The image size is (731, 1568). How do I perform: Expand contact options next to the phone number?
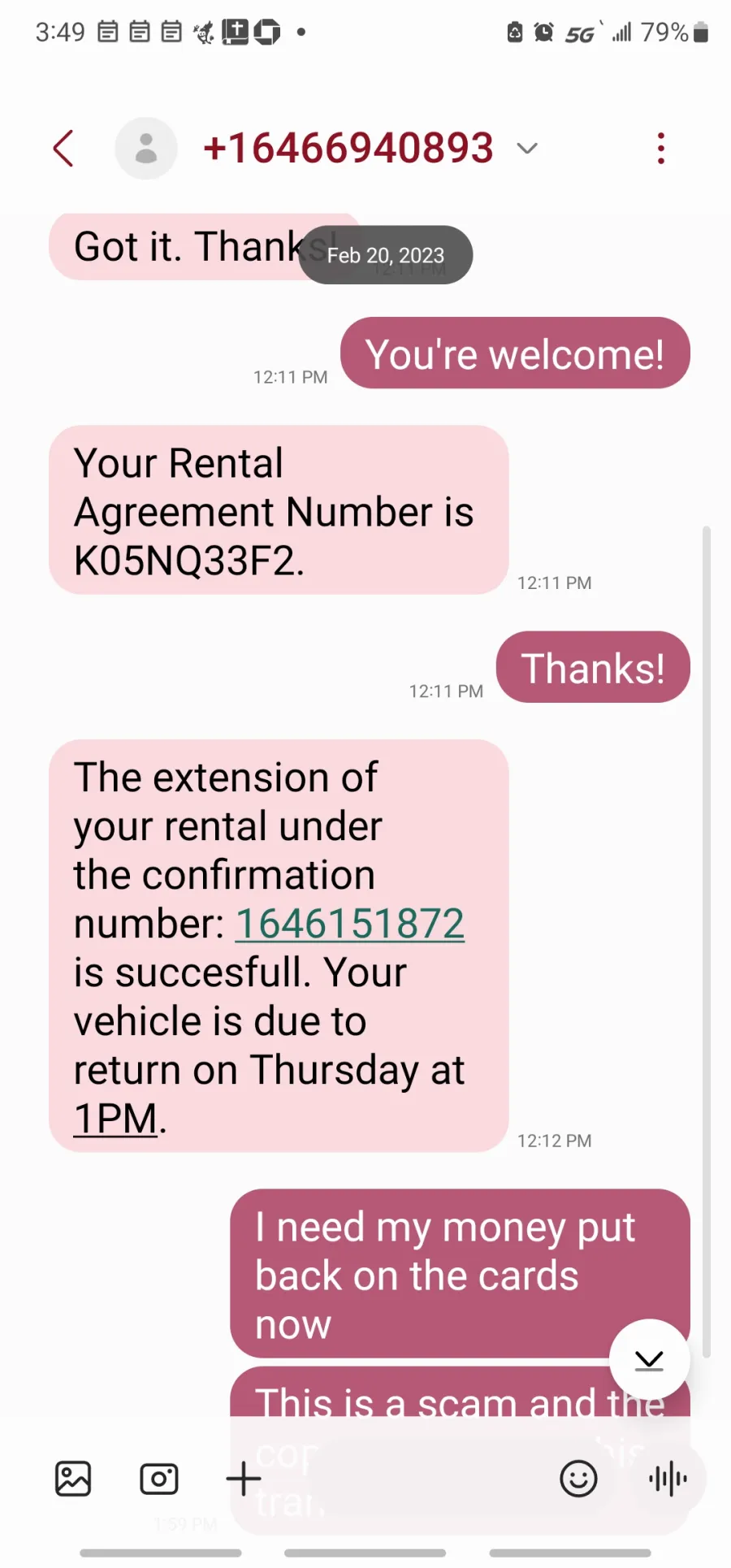click(x=528, y=149)
